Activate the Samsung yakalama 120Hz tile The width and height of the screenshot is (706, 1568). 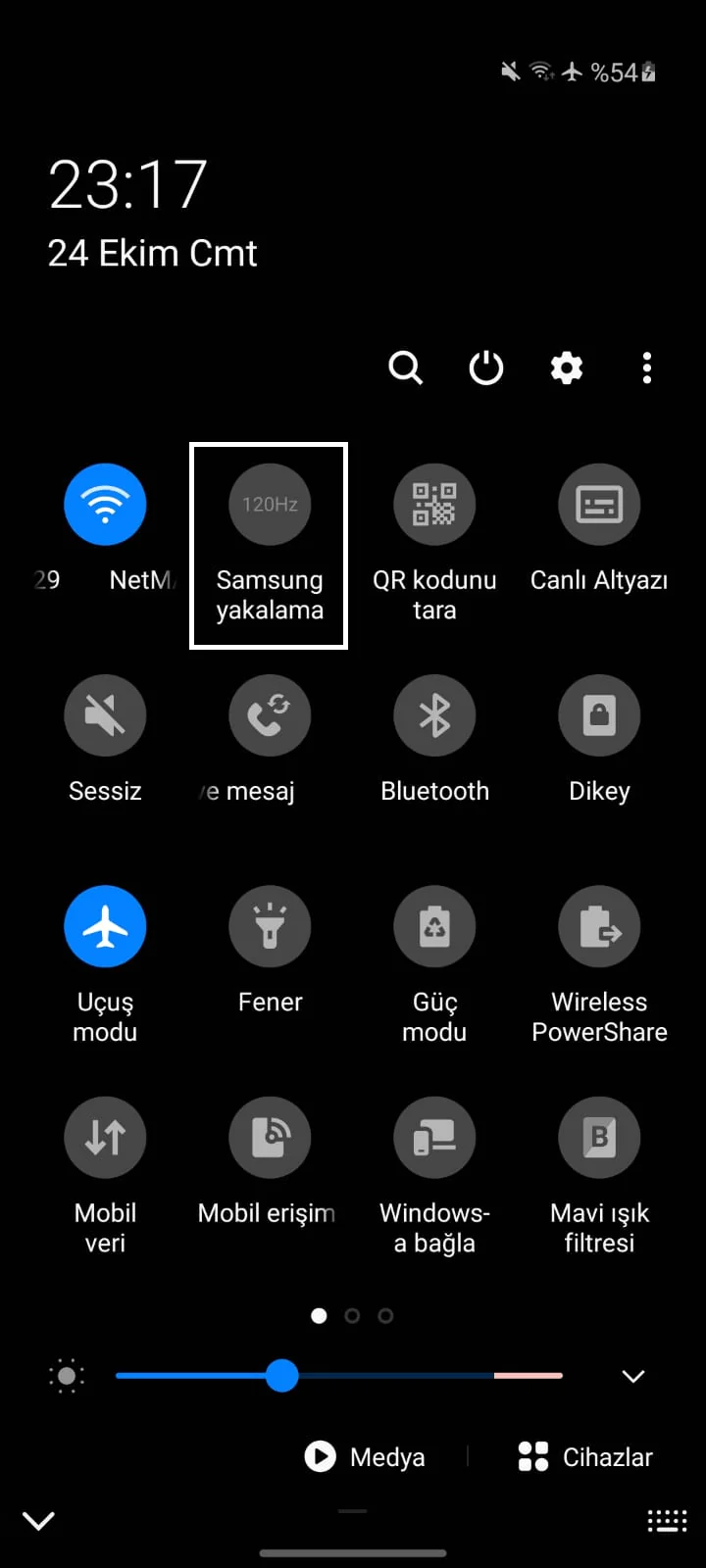[269, 504]
